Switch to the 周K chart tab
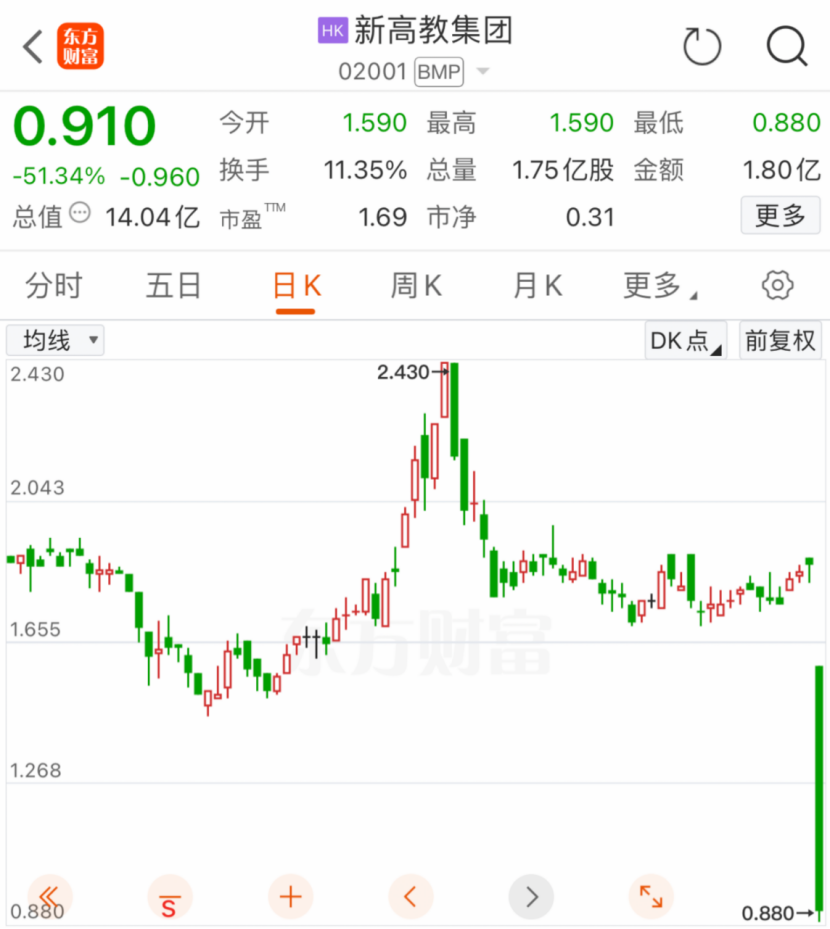The width and height of the screenshot is (830, 929). (x=416, y=286)
